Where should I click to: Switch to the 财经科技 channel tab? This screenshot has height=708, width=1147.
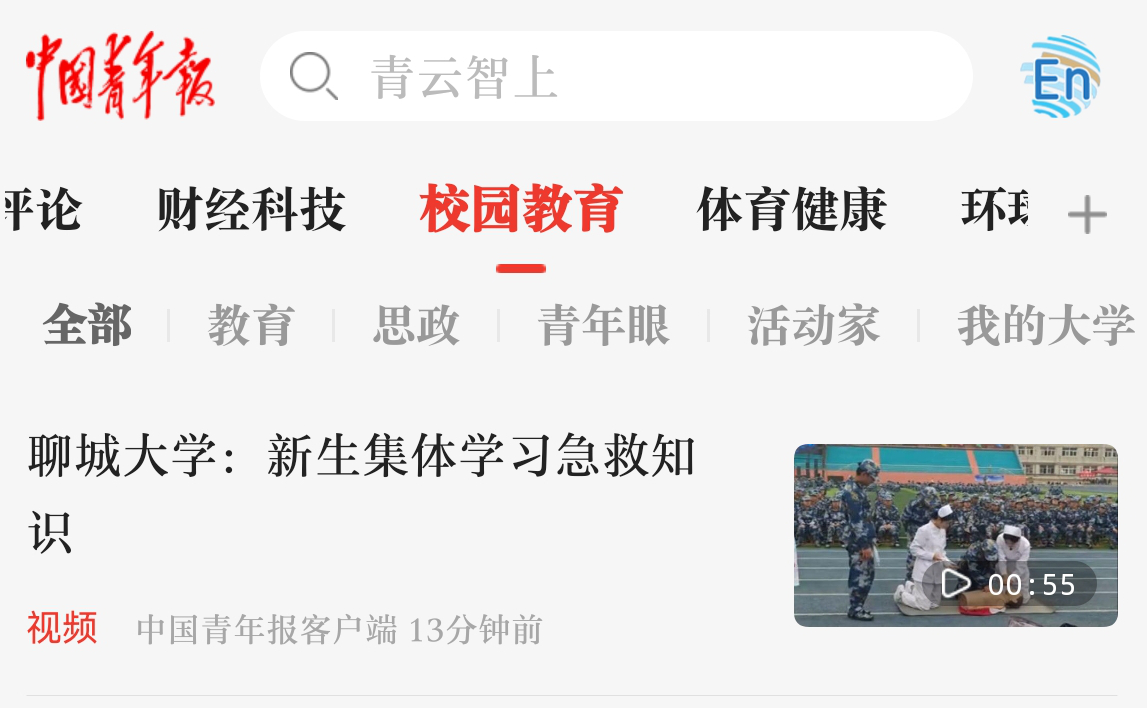(x=251, y=210)
